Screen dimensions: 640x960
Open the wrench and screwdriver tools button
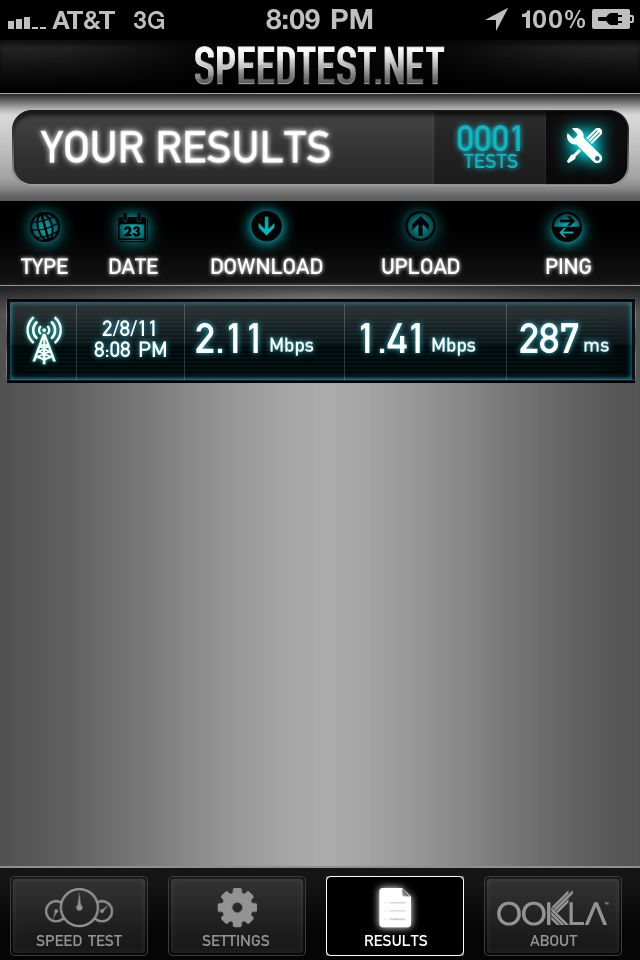click(x=585, y=147)
